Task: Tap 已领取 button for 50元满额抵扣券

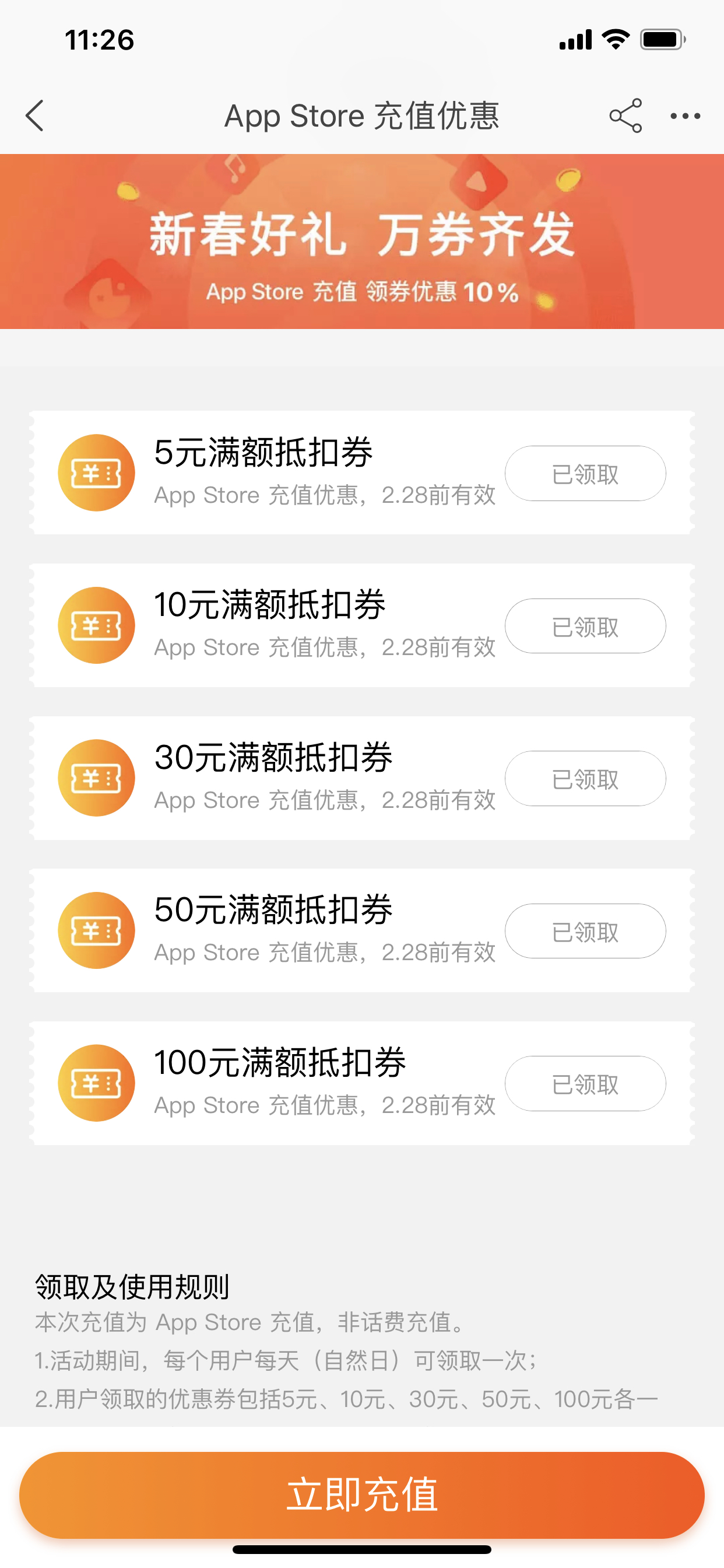Action: click(x=585, y=932)
